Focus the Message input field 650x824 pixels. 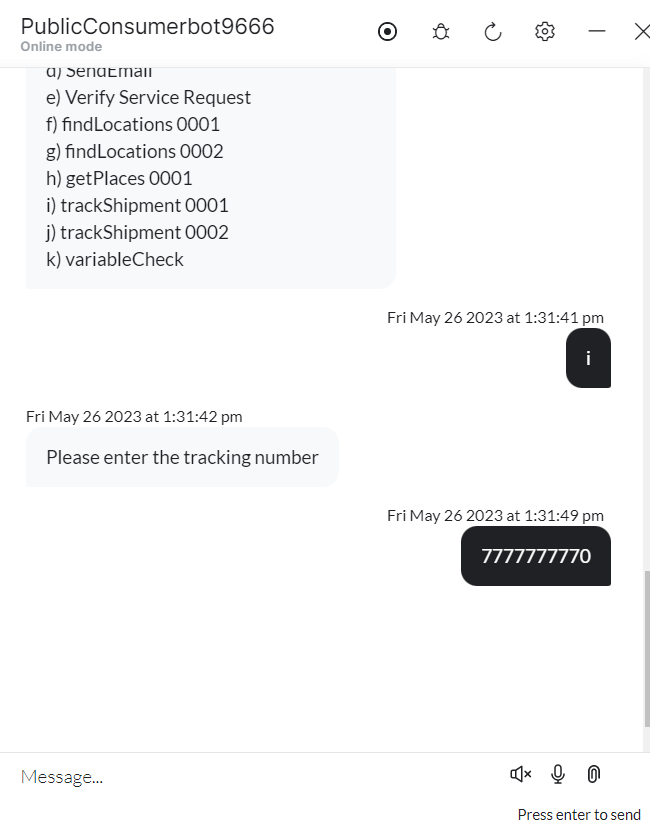click(250, 776)
